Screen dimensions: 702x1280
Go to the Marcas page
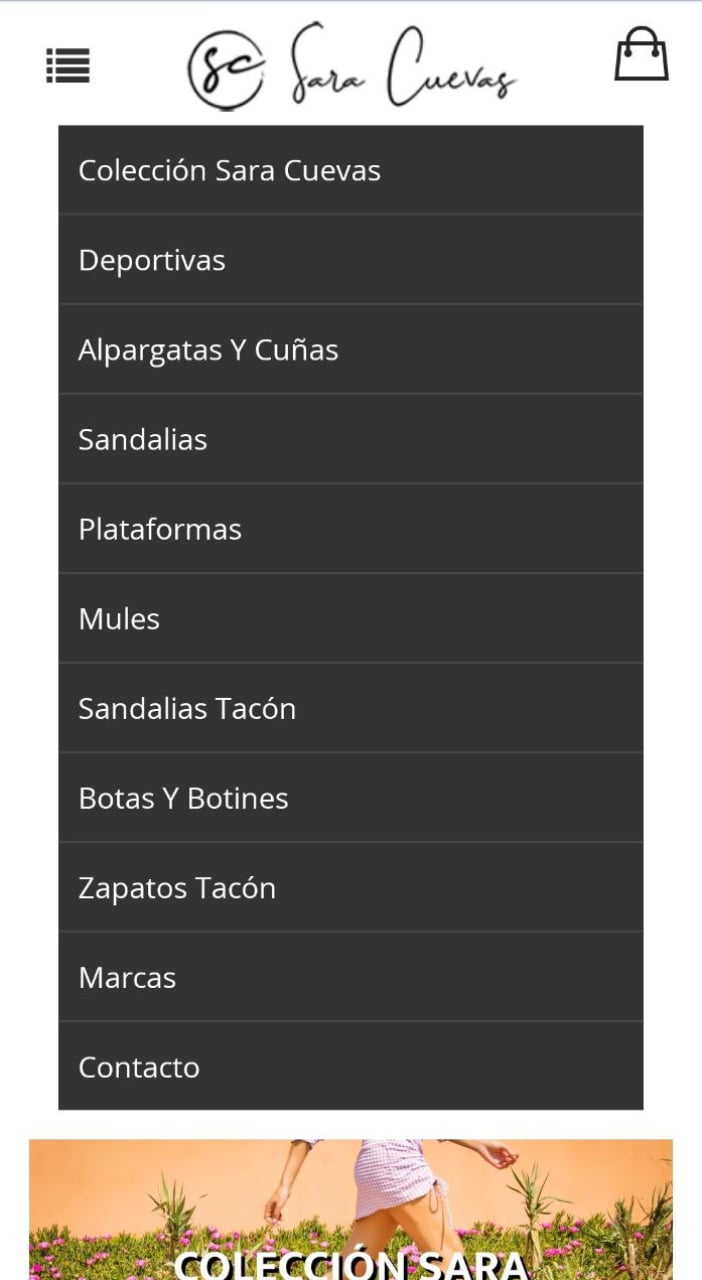(x=351, y=977)
